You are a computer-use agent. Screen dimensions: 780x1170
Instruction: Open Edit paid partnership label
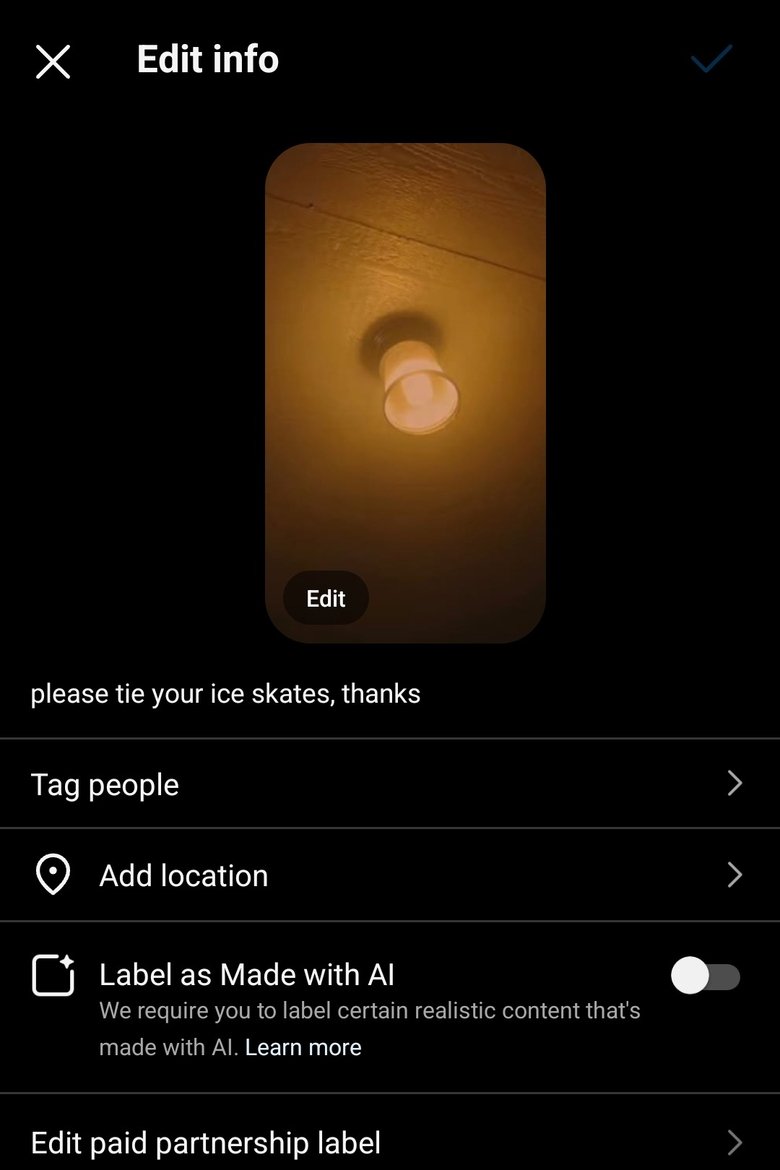point(388,1142)
